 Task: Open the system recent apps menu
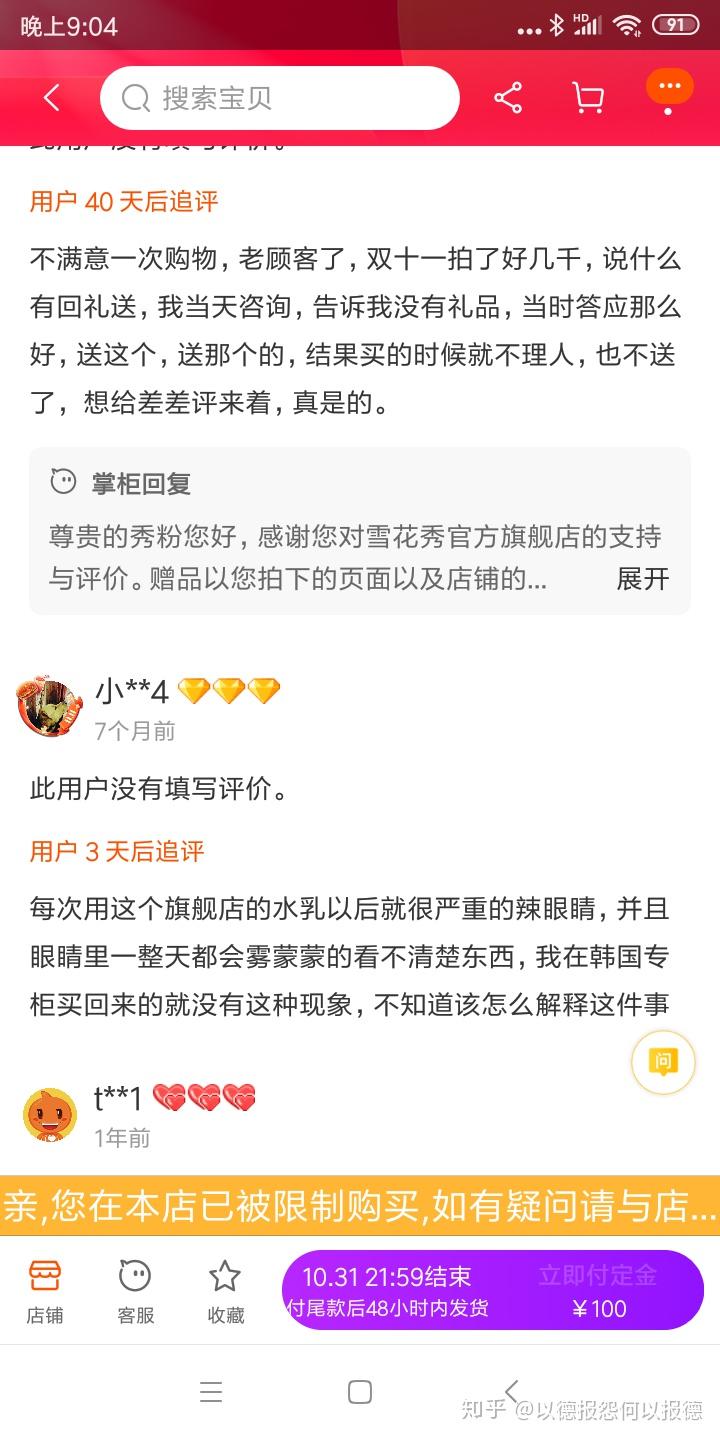tap(211, 1392)
